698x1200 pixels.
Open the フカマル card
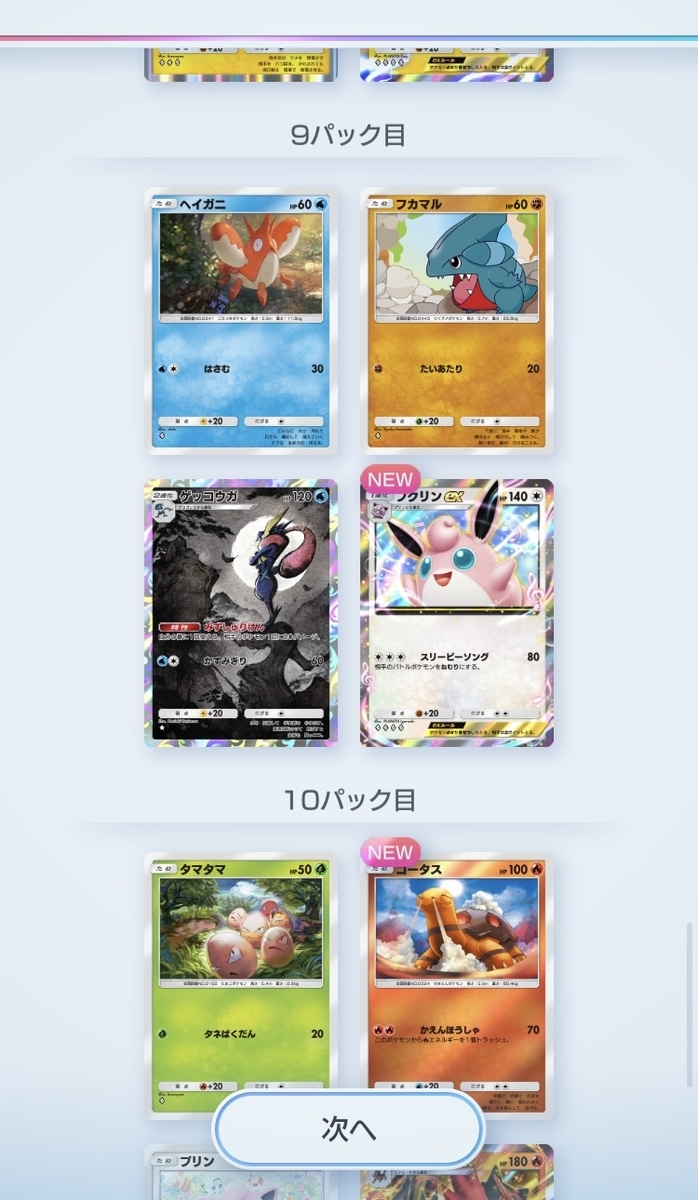[457, 321]
